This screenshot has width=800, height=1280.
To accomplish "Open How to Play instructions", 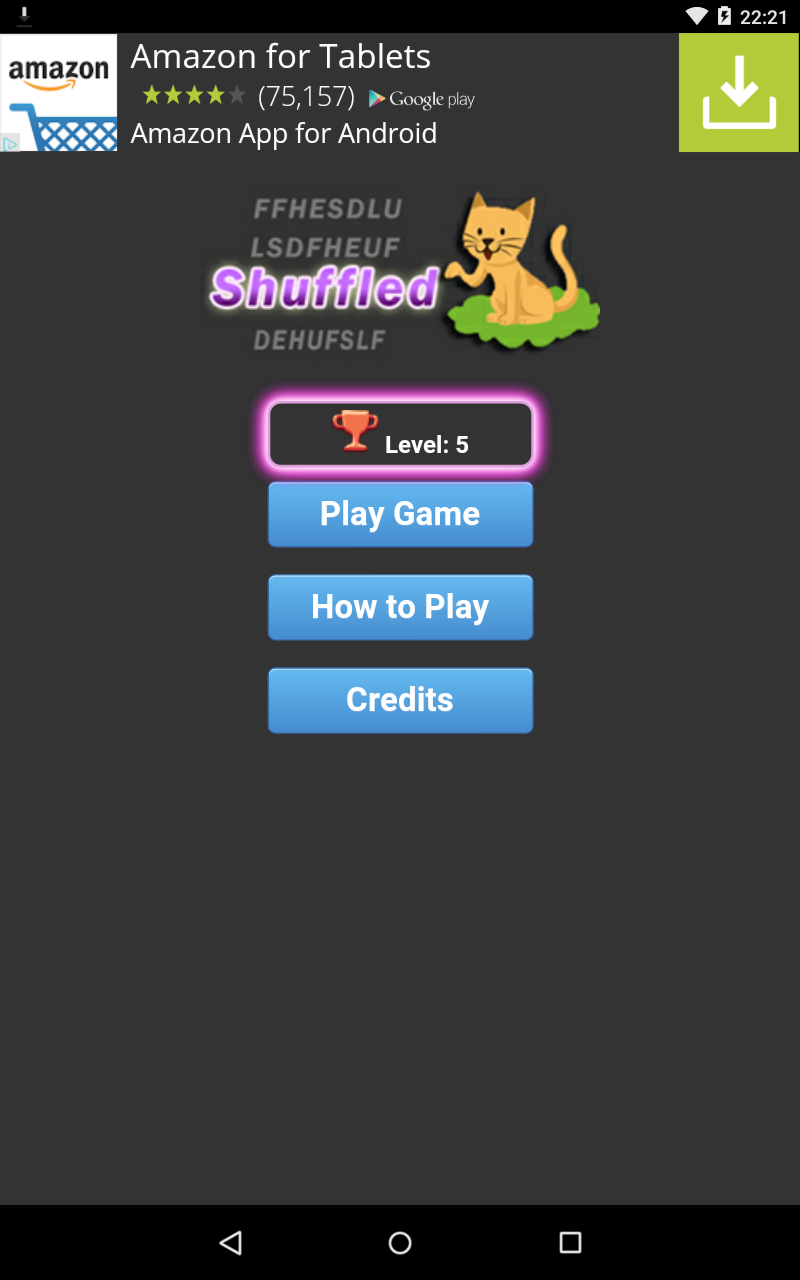I will 400,607.
